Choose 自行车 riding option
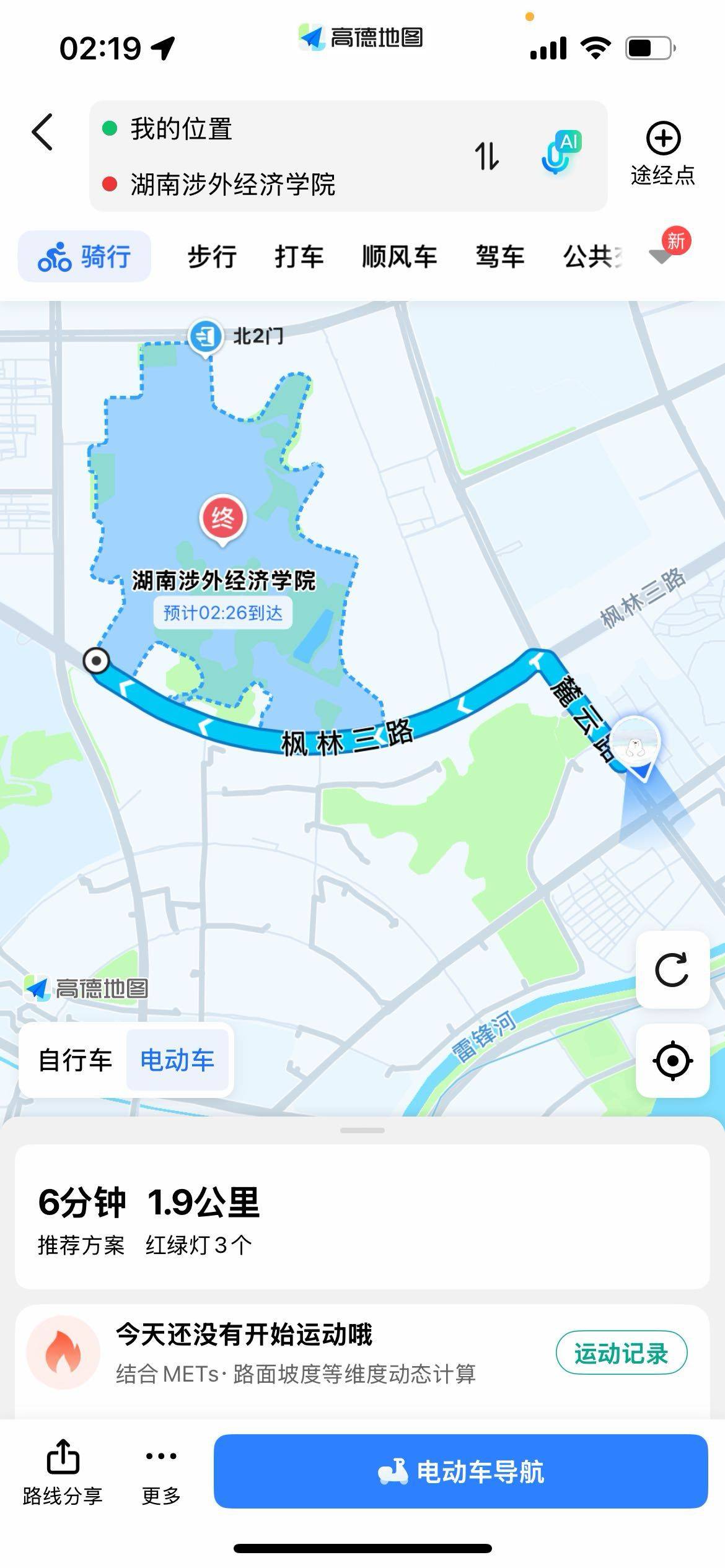Viewport: 725px width, 1568px height. 75,1060
